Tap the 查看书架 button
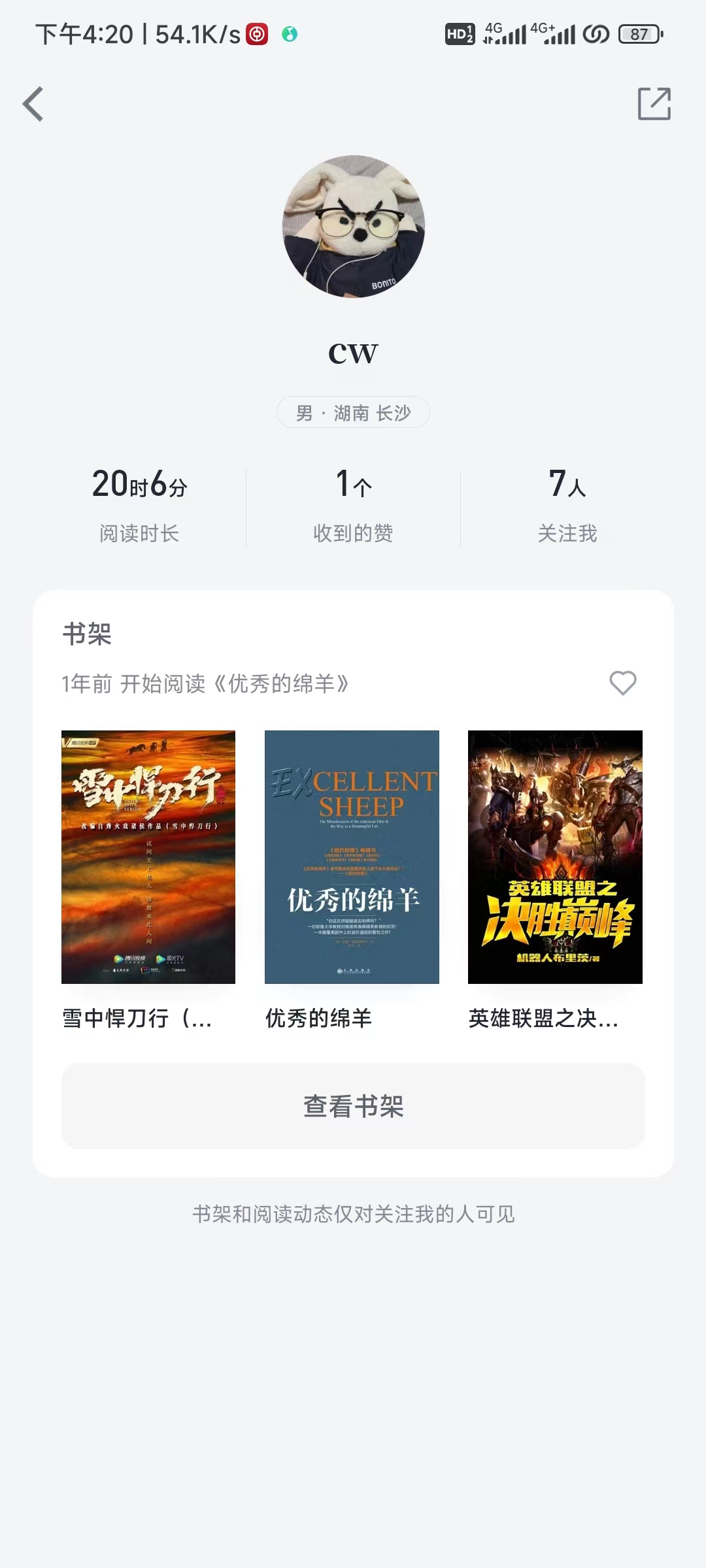The width and height of the screenshot is (706, 1568). point(353,1106)
